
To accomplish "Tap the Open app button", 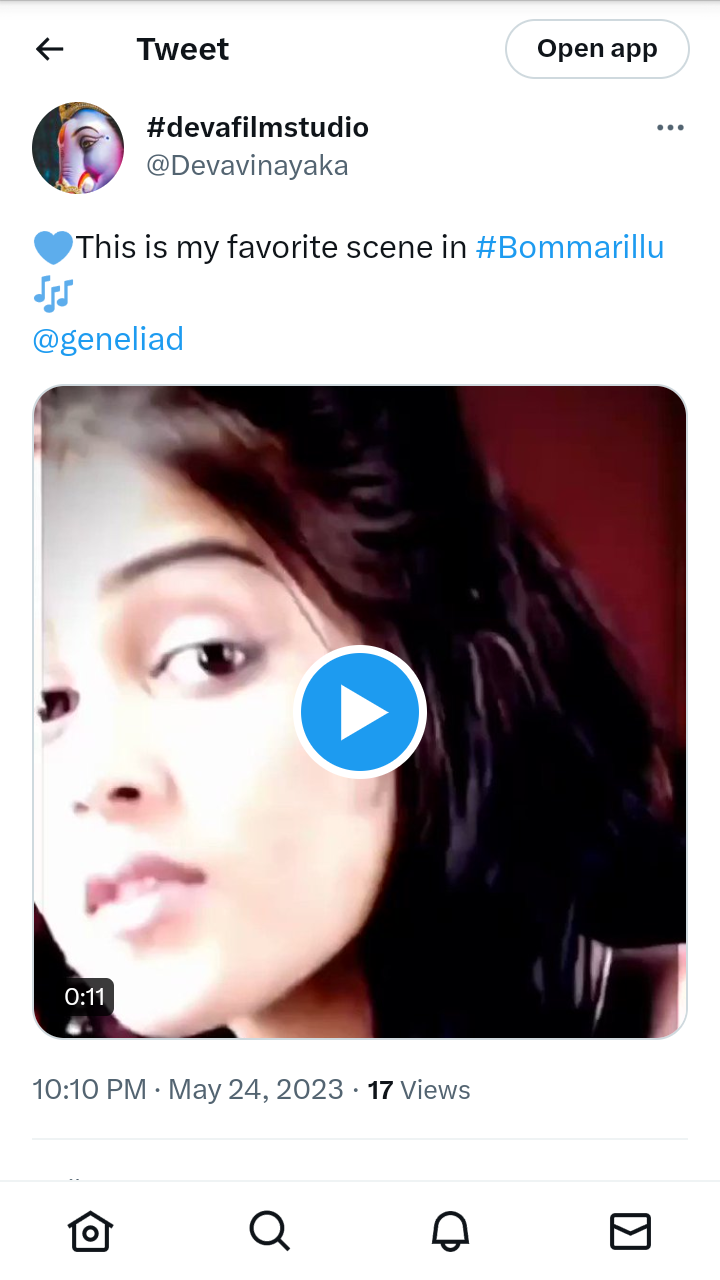I will [x=597, y=49].
